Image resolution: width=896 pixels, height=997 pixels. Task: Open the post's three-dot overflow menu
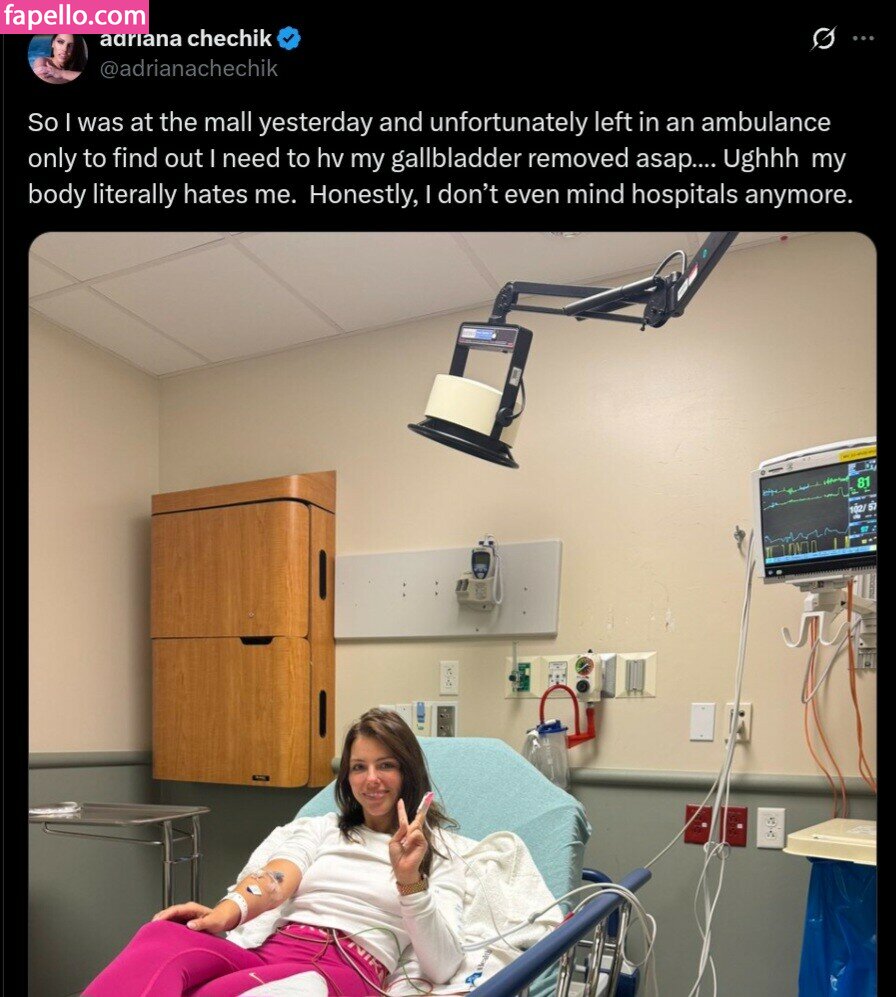click(x=863, y=39)
